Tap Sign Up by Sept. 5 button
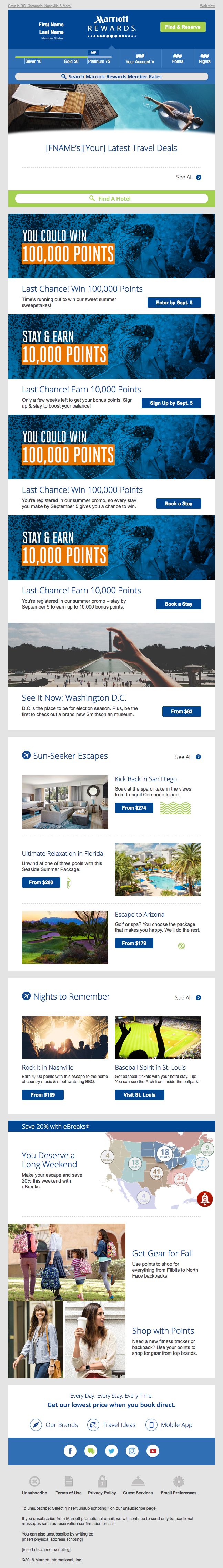Screen dimensions: 223x1568 coord(171,403)
